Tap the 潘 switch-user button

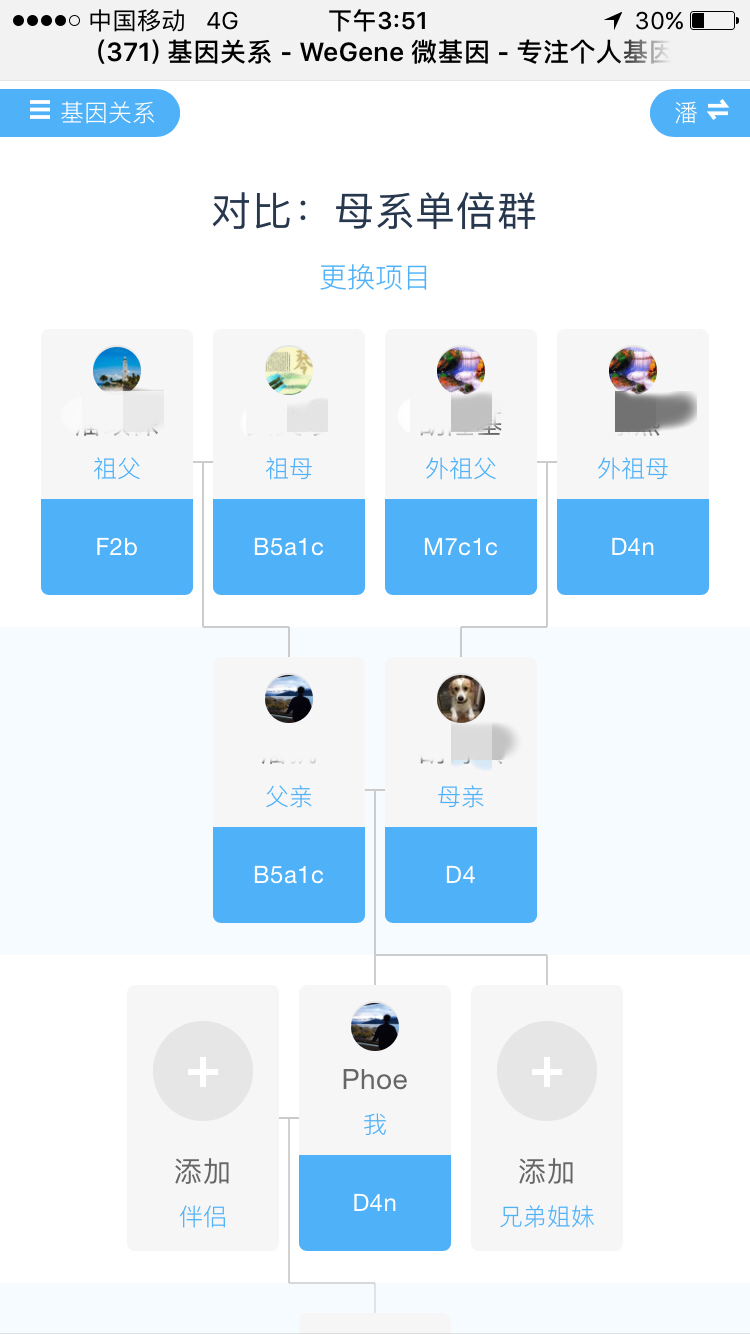[700, 112]
